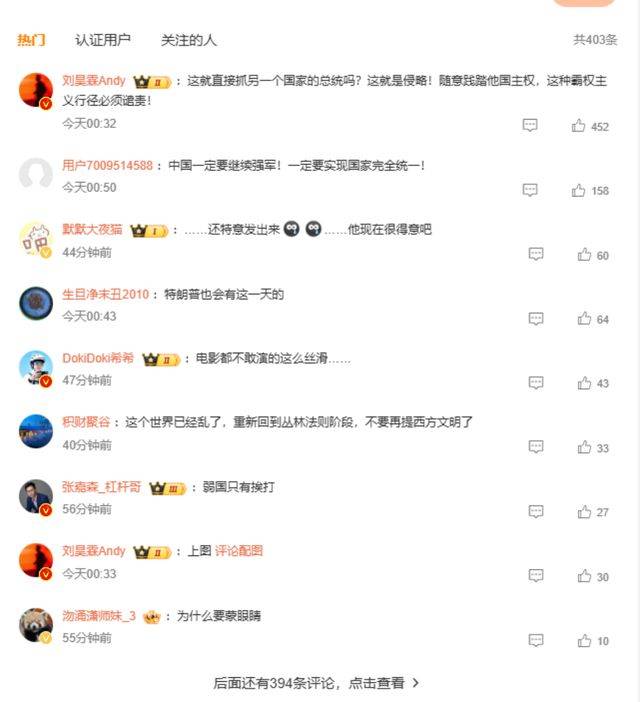Viewport: 640px width, 702px height.
Task: Reply to 积财聚谷's comment
Action: pyautogui.click(x=536, y=447)
